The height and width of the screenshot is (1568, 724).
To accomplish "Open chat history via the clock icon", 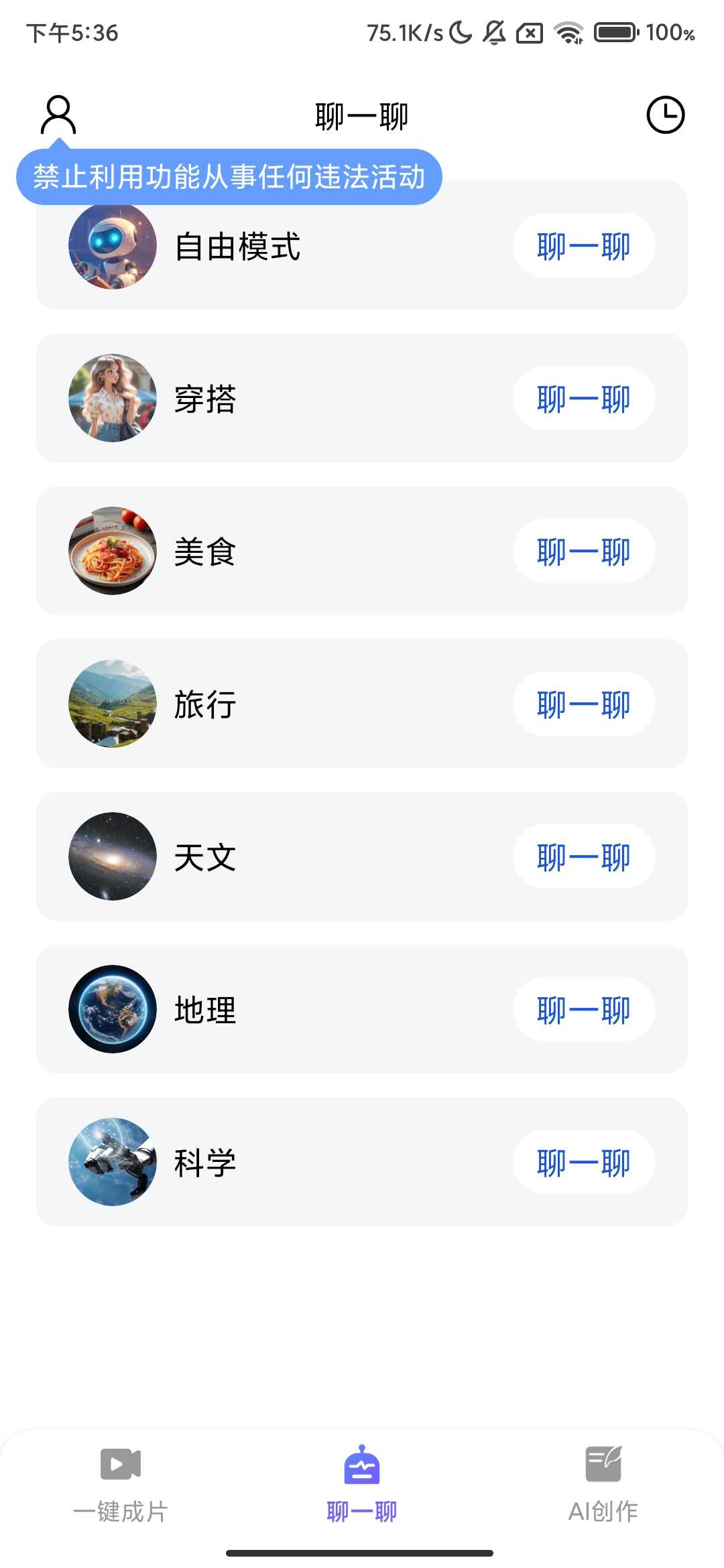I will pos(666,114).
